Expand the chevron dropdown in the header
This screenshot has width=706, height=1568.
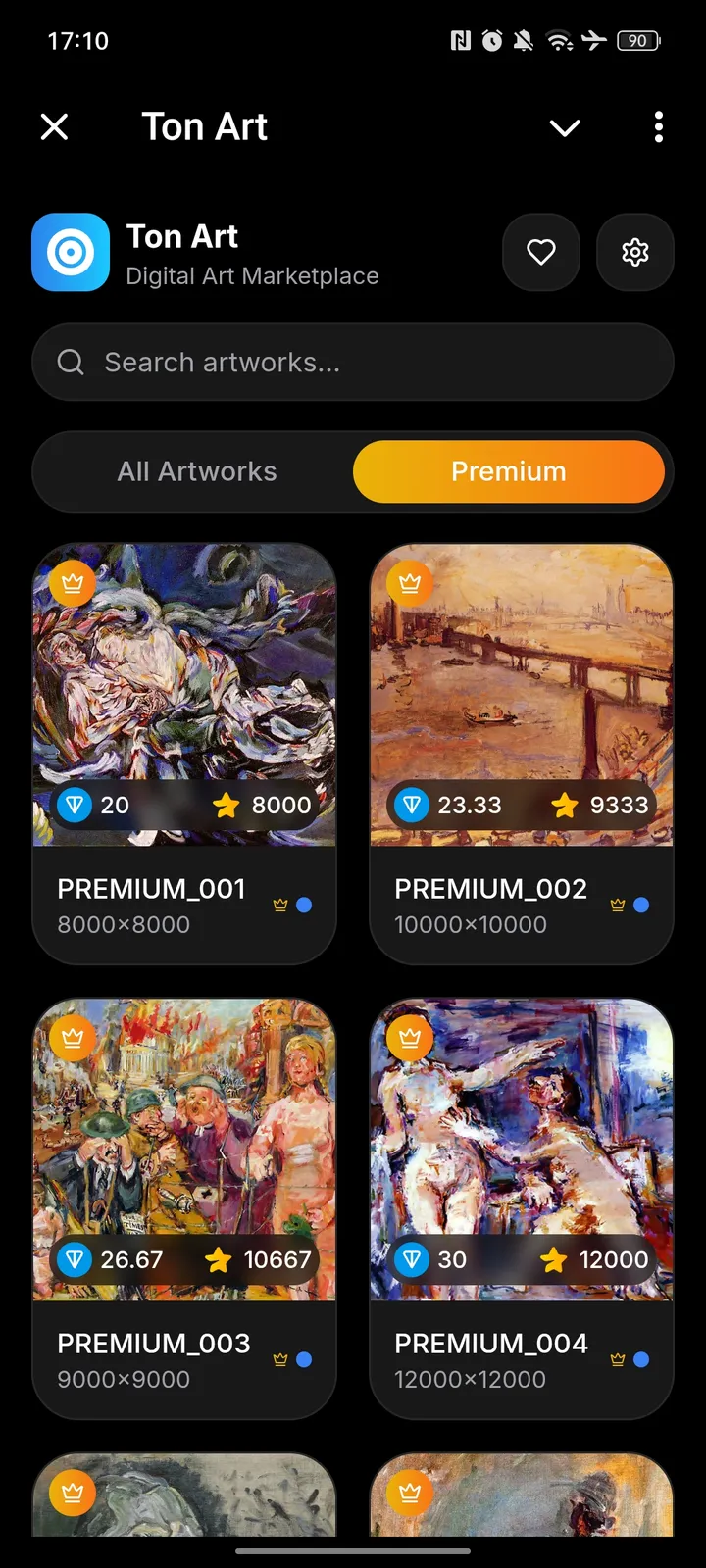click(565, 127)
